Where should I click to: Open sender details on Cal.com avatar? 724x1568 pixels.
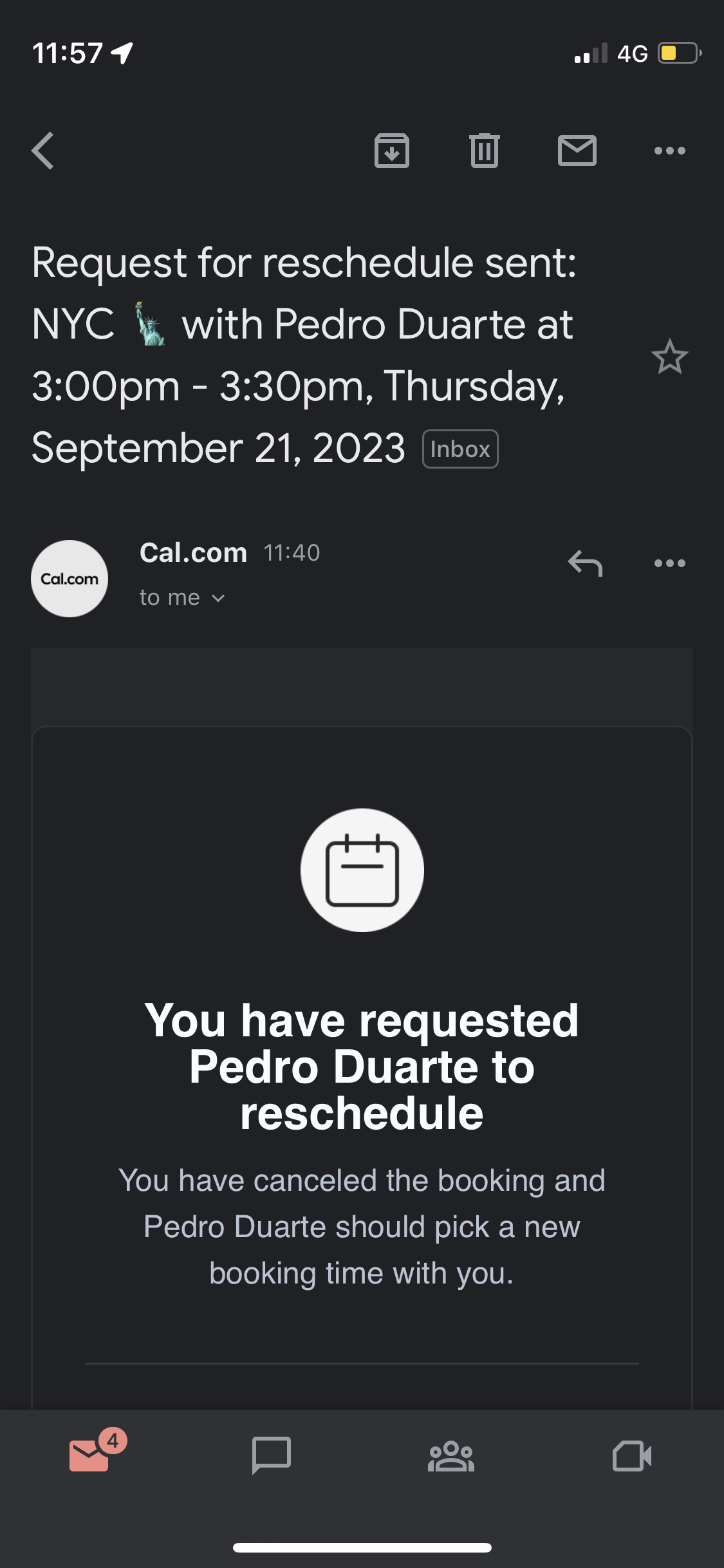coord(69,578)
